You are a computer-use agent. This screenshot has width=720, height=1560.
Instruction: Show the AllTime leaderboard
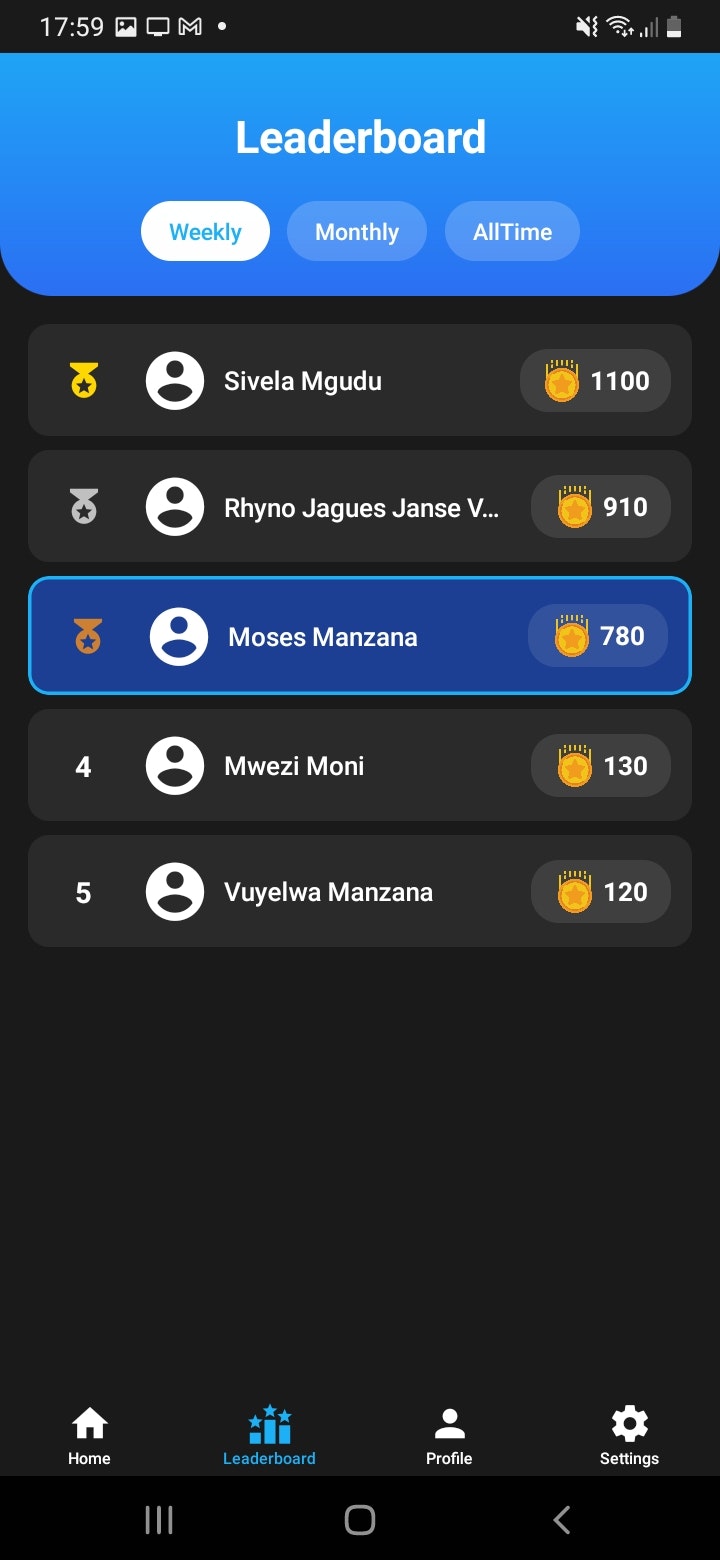coord(512,231)
